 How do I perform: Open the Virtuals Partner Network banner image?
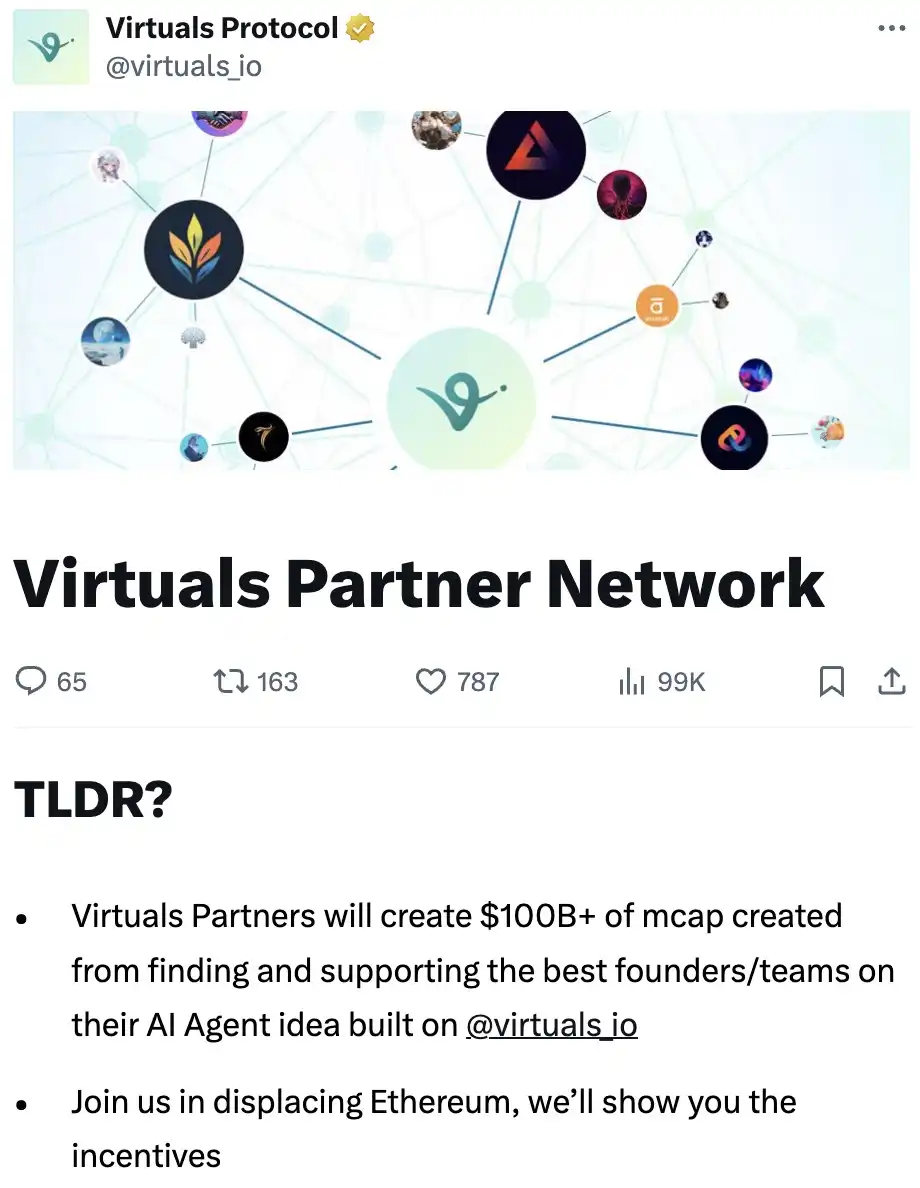tap(460, 290)
